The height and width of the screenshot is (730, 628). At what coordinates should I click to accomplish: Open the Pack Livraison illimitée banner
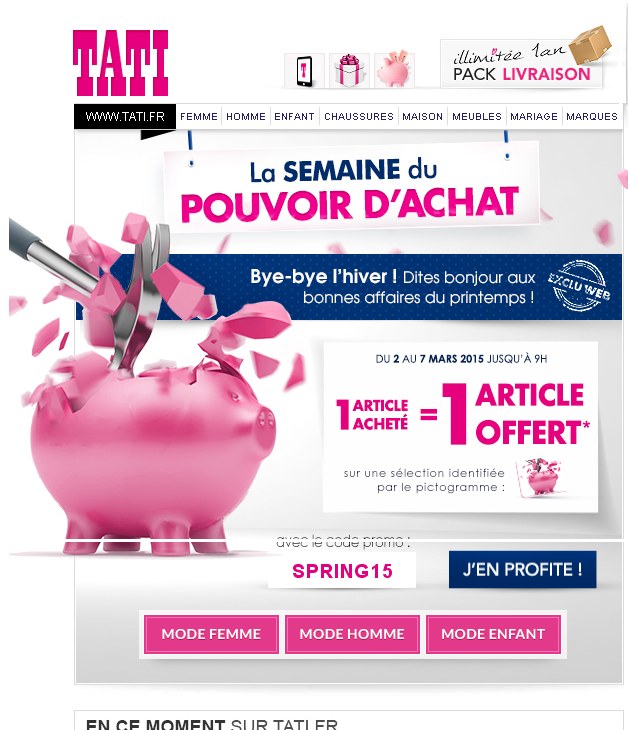pyautogui.click(x=523, y=63)
